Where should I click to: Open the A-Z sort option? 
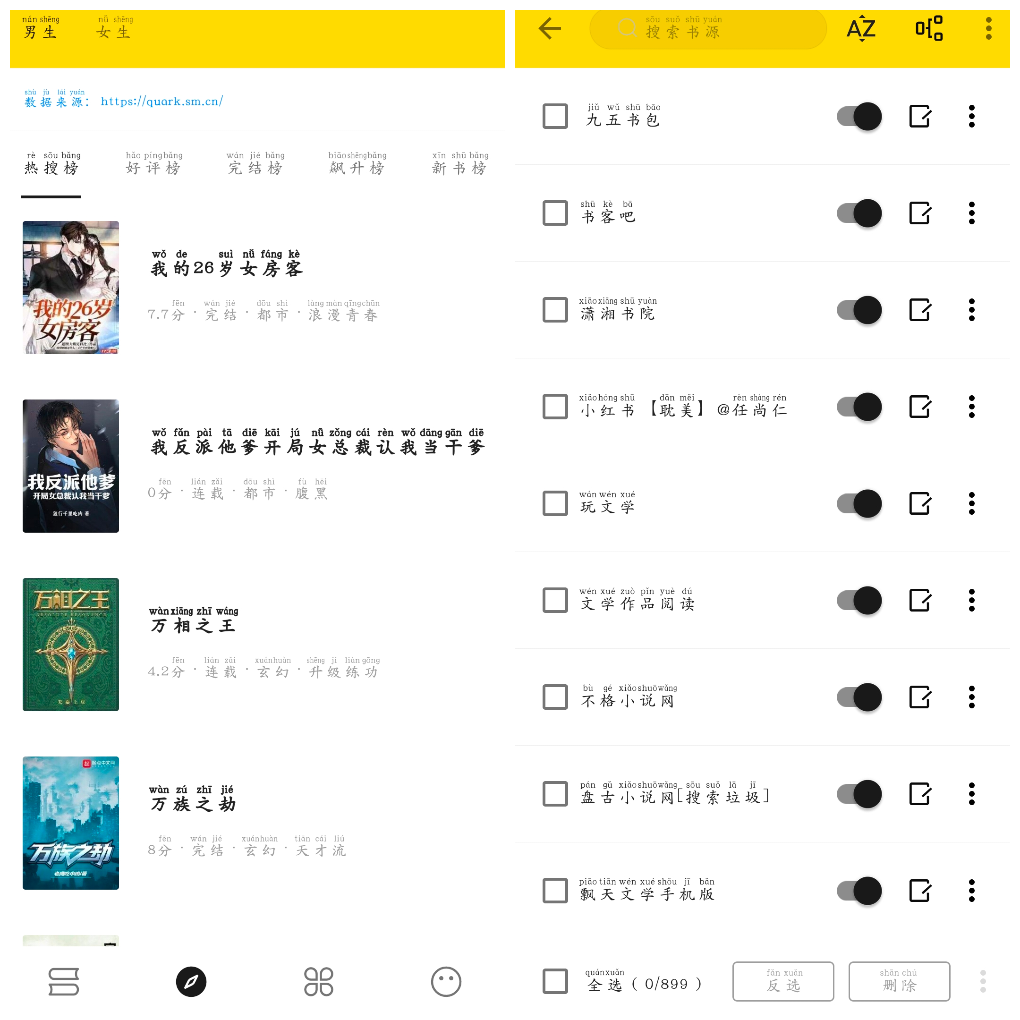[860, 29]
